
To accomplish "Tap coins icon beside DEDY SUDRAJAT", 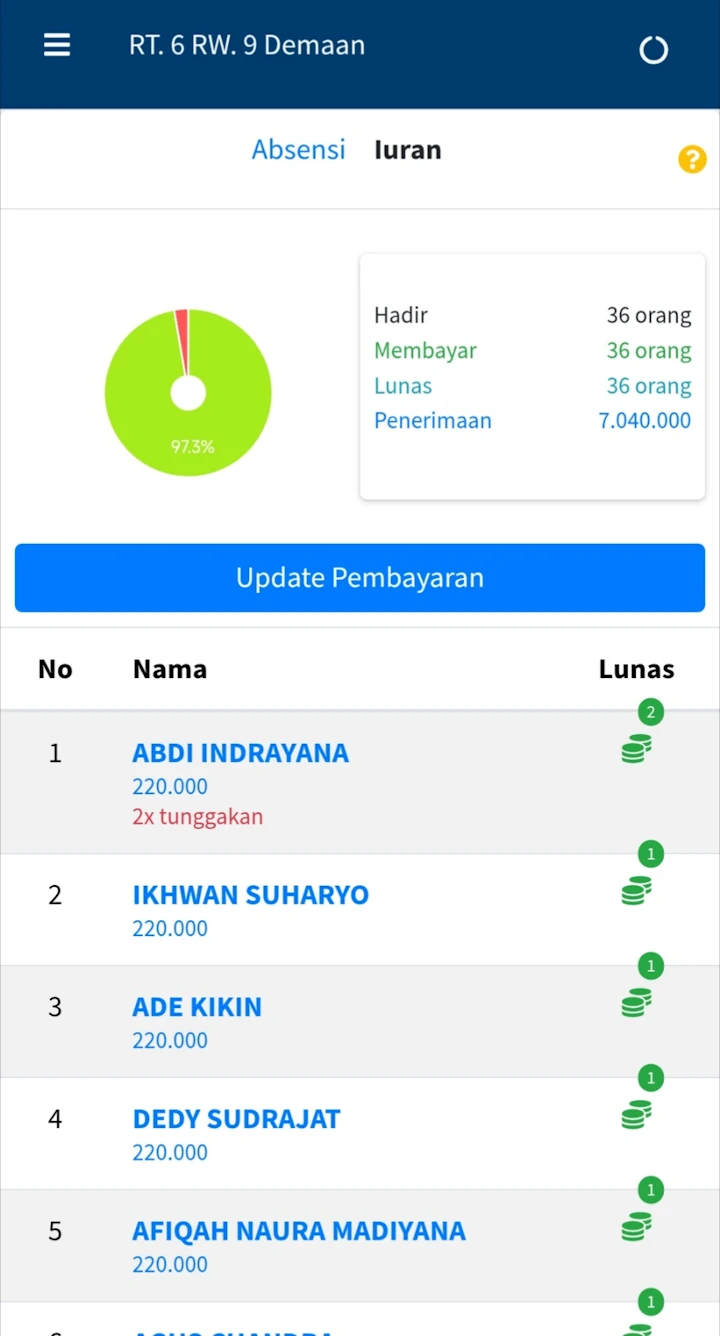I will [x=636, y=1115].
